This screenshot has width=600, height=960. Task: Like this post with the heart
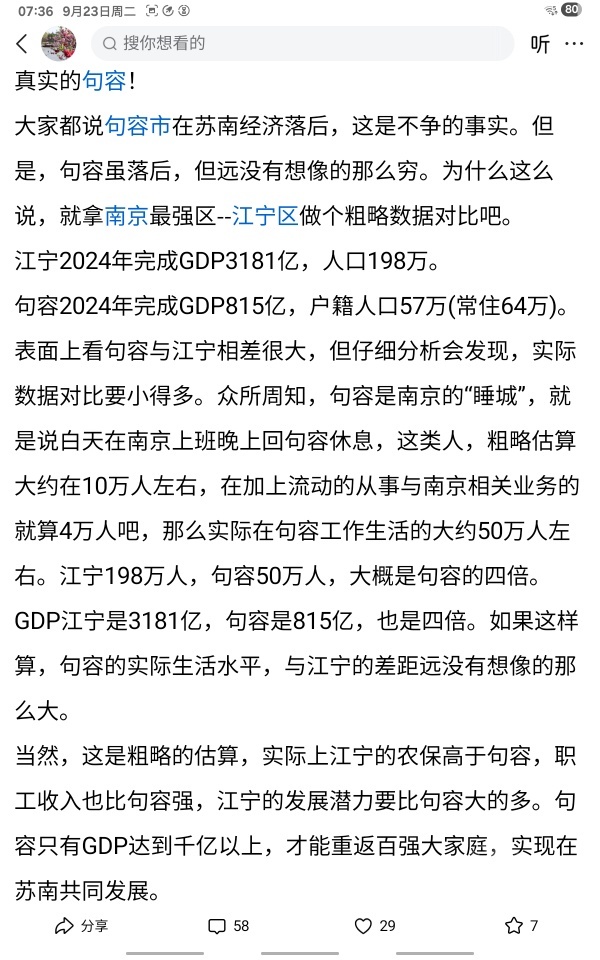coord(375,926)
